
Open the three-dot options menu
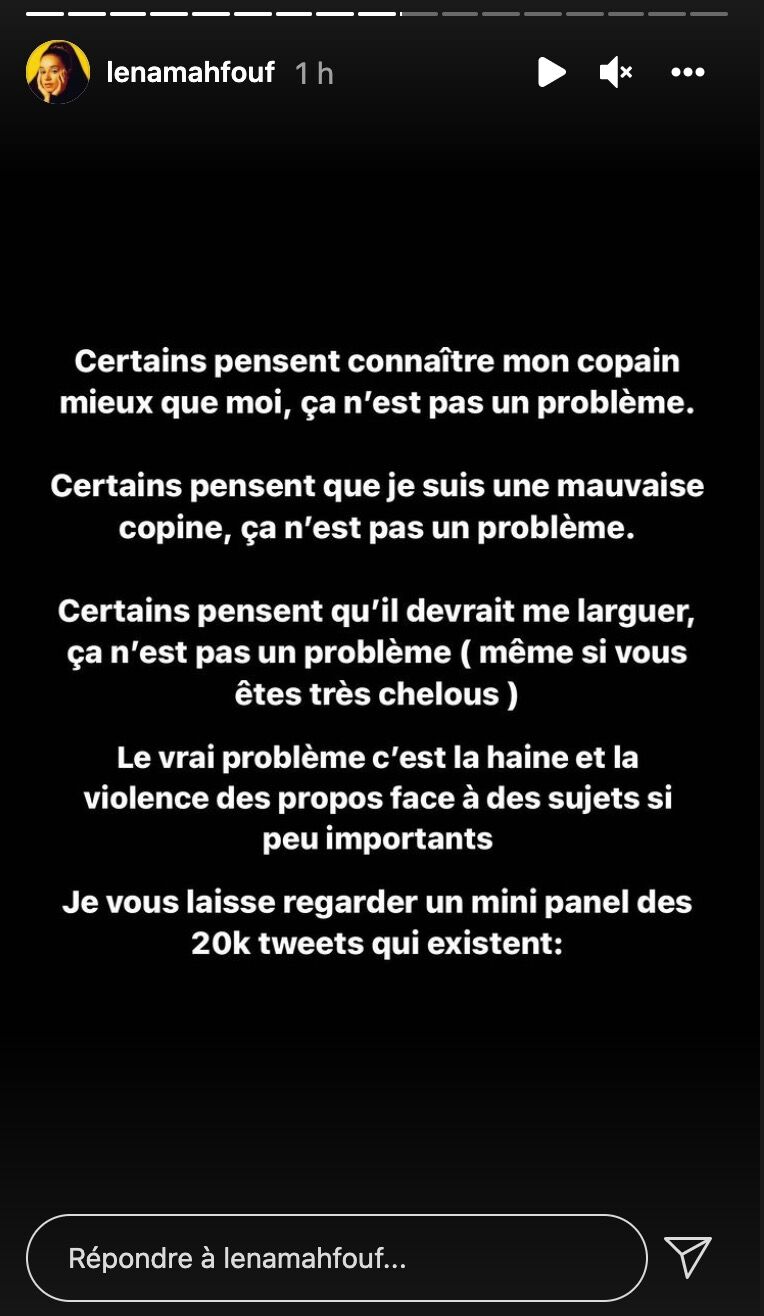[x=688, y=72]
